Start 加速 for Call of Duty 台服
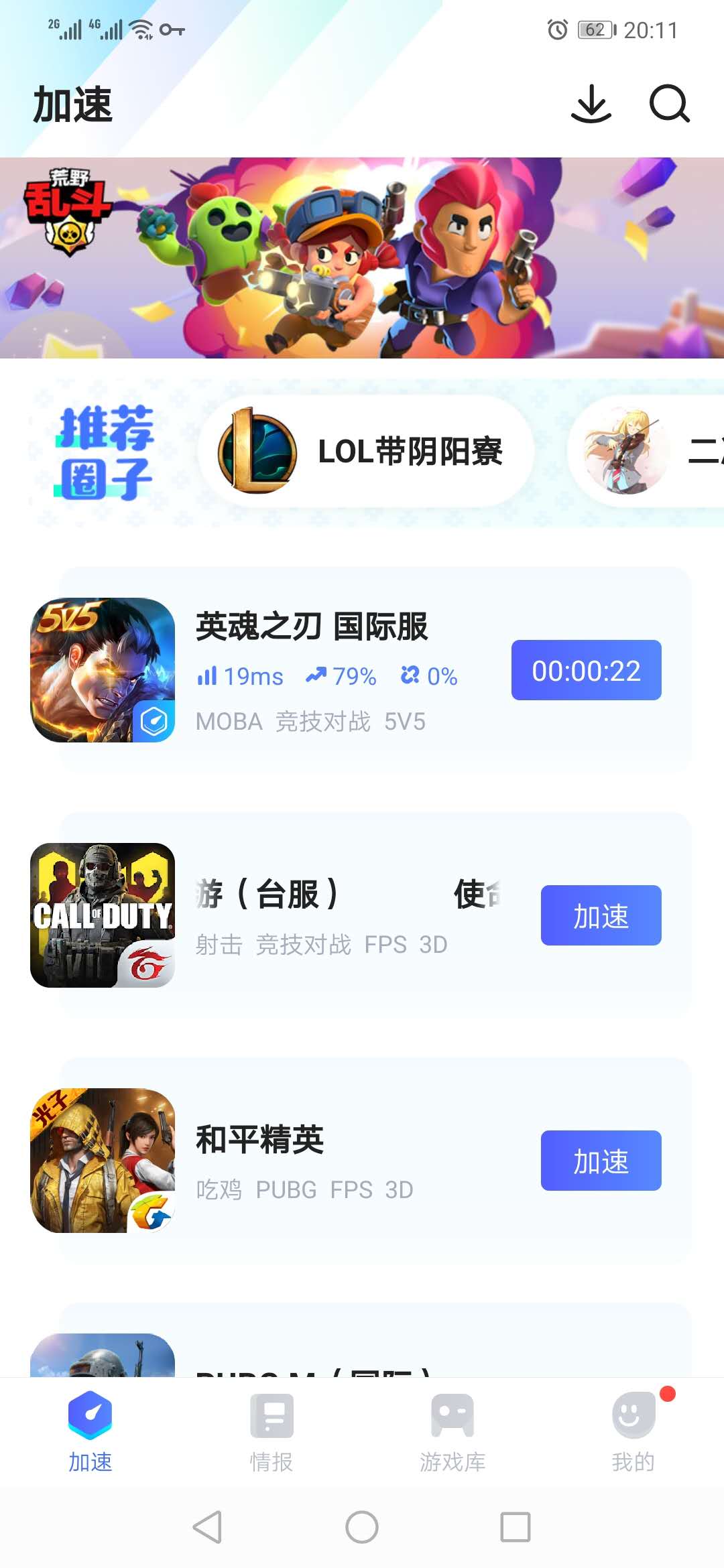 click(601, 915)
